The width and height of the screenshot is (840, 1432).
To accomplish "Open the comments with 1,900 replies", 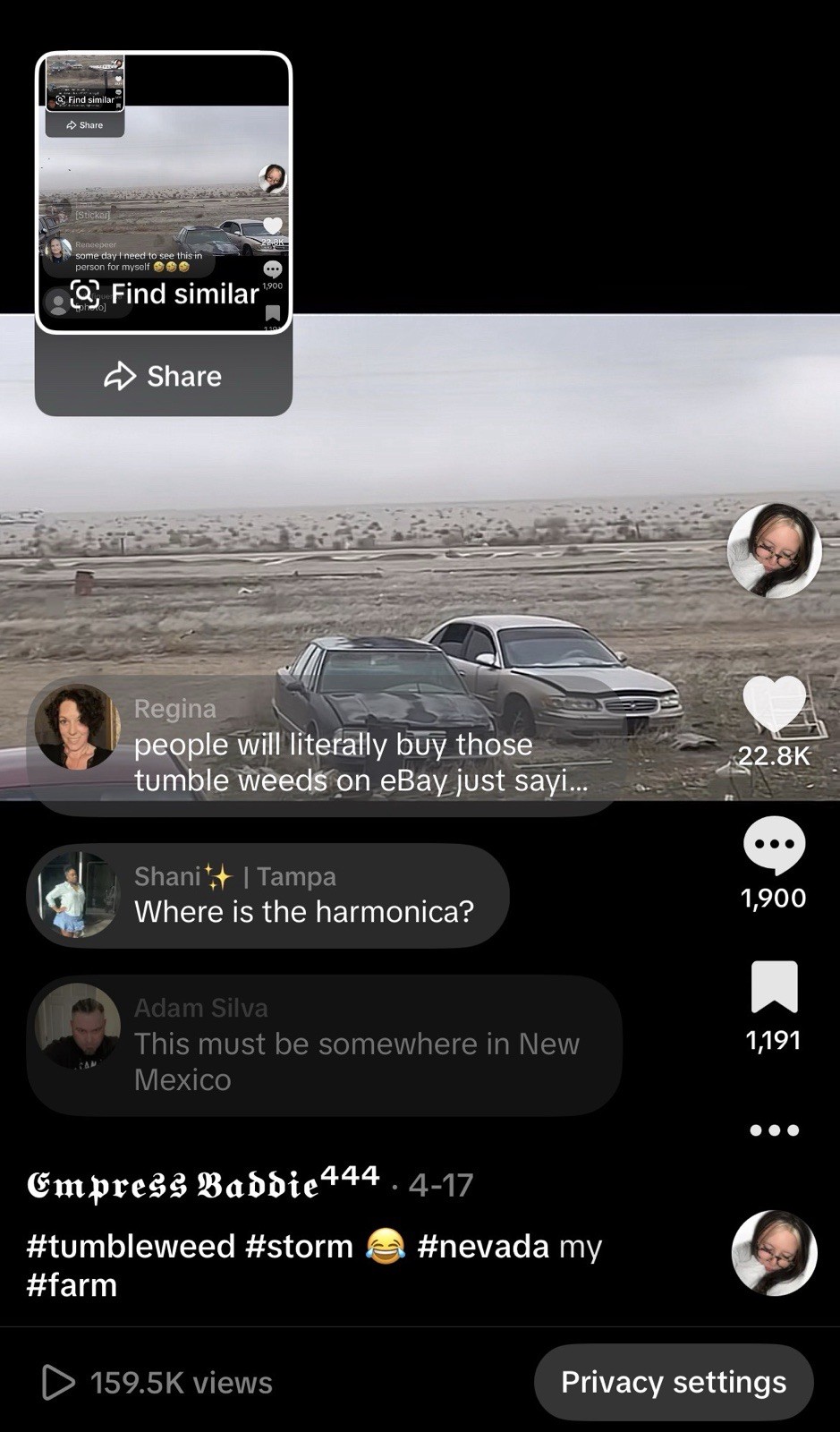I will [x=775, y=845].
